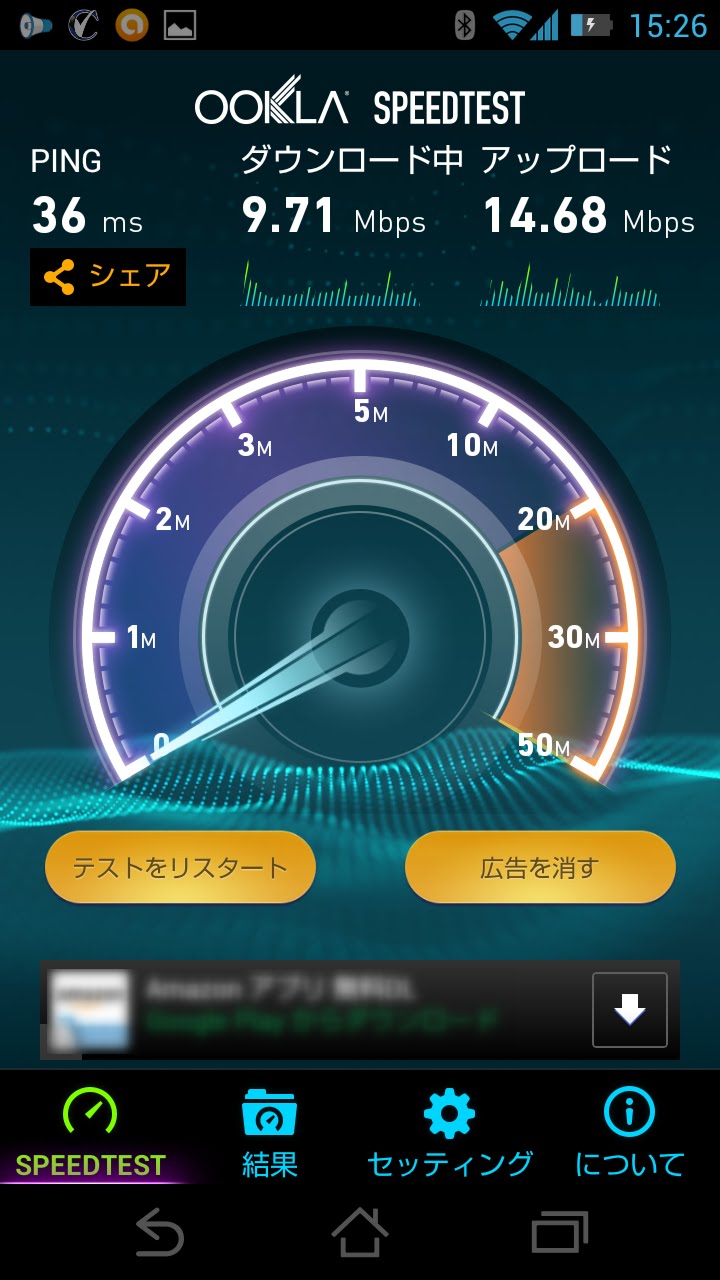
Task: Tap the download arrow on the ad banner
Action: 630,1010
